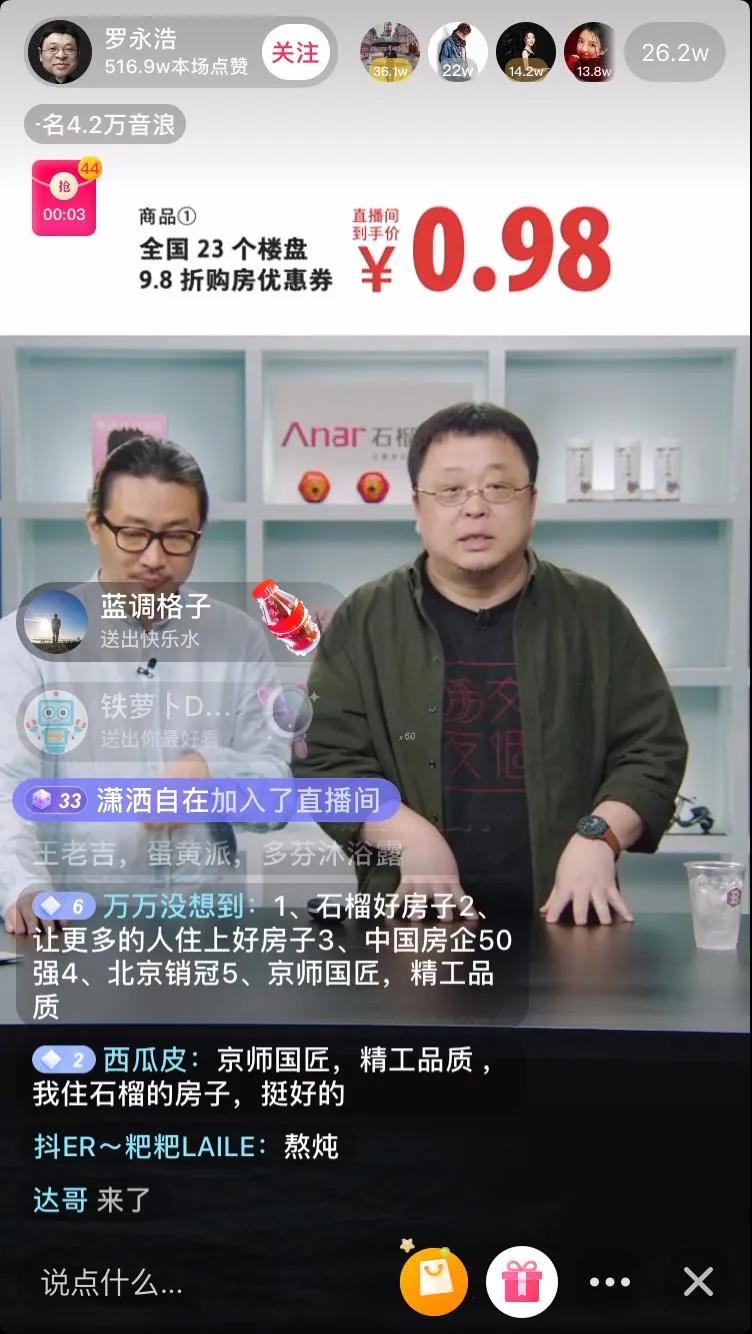
Task: Close the live stream room
Action: click(698, 1281)
